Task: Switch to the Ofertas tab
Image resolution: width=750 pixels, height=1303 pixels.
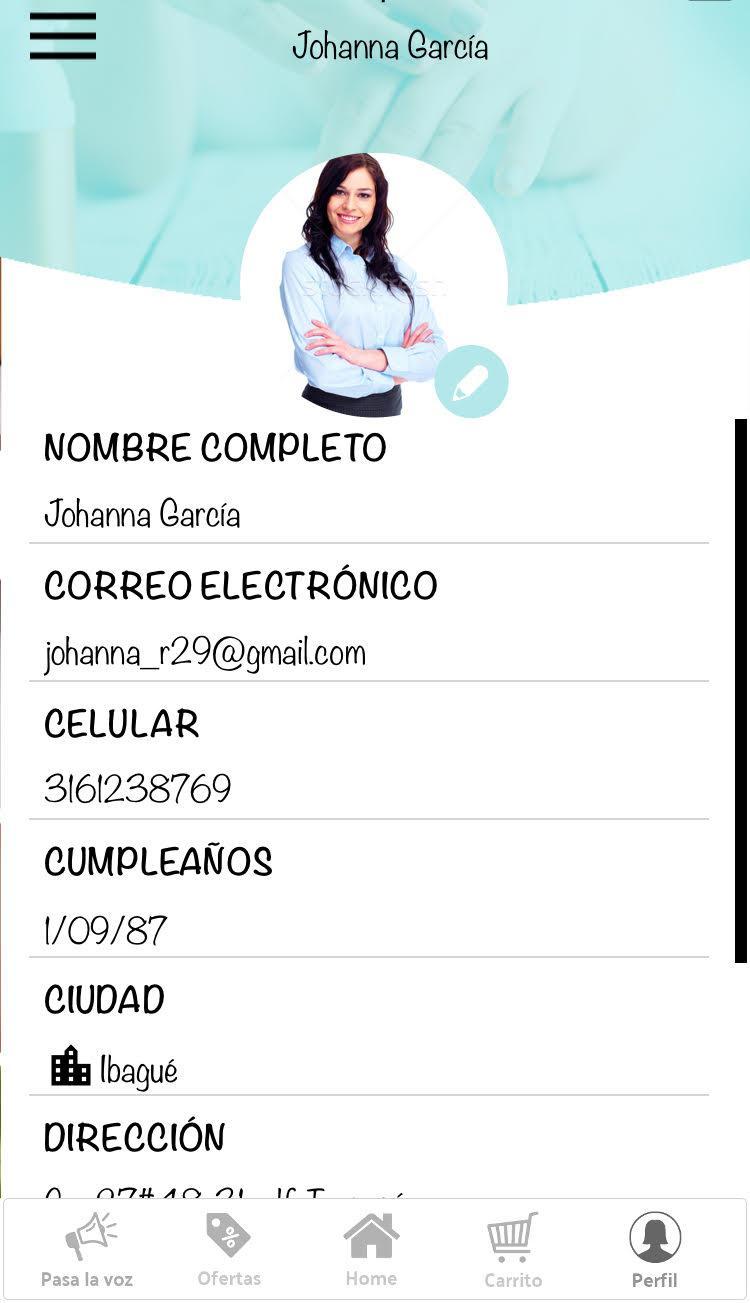Action: click(x=229, y=1250)
